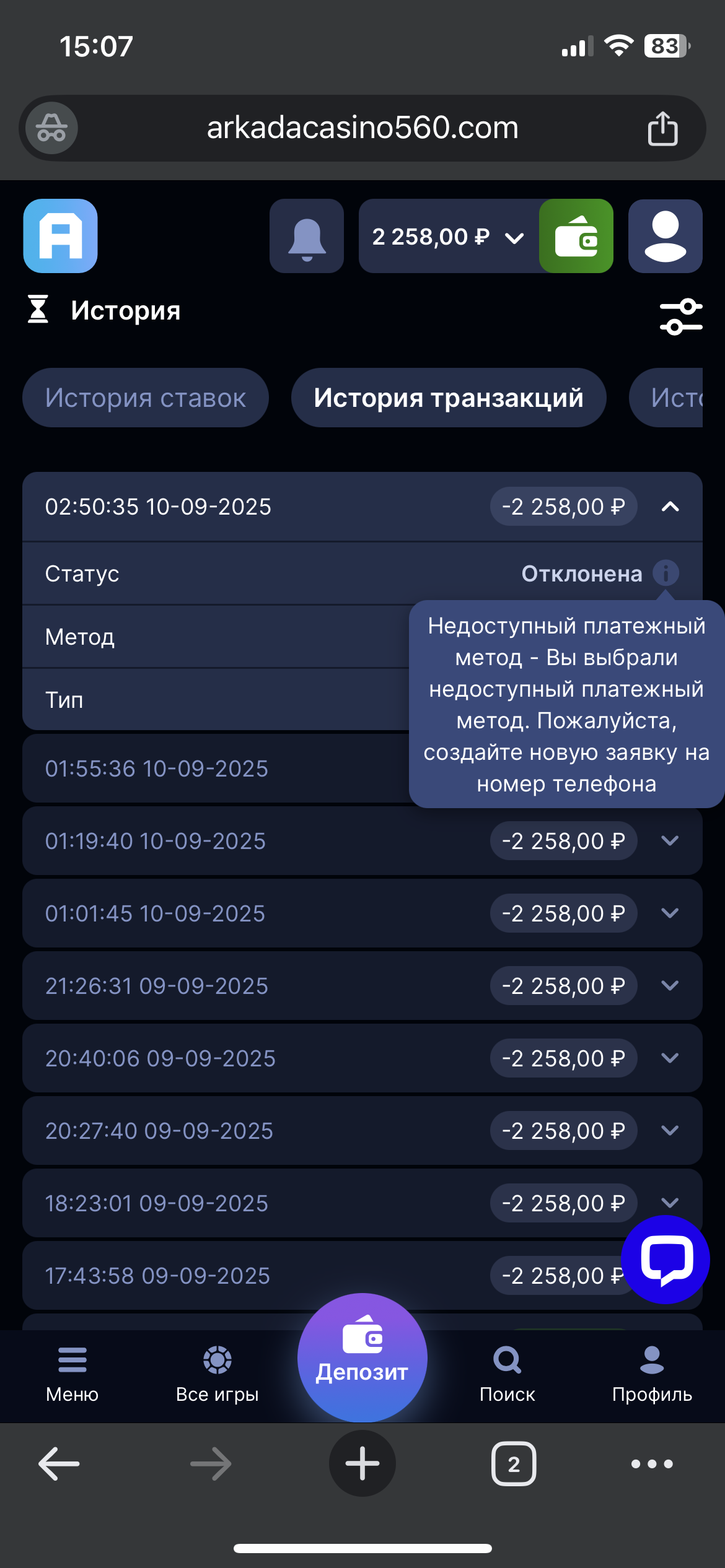Open Поиск in the bottom bar
Screen dimensions: 725x1568
[x=507, y=1374]
